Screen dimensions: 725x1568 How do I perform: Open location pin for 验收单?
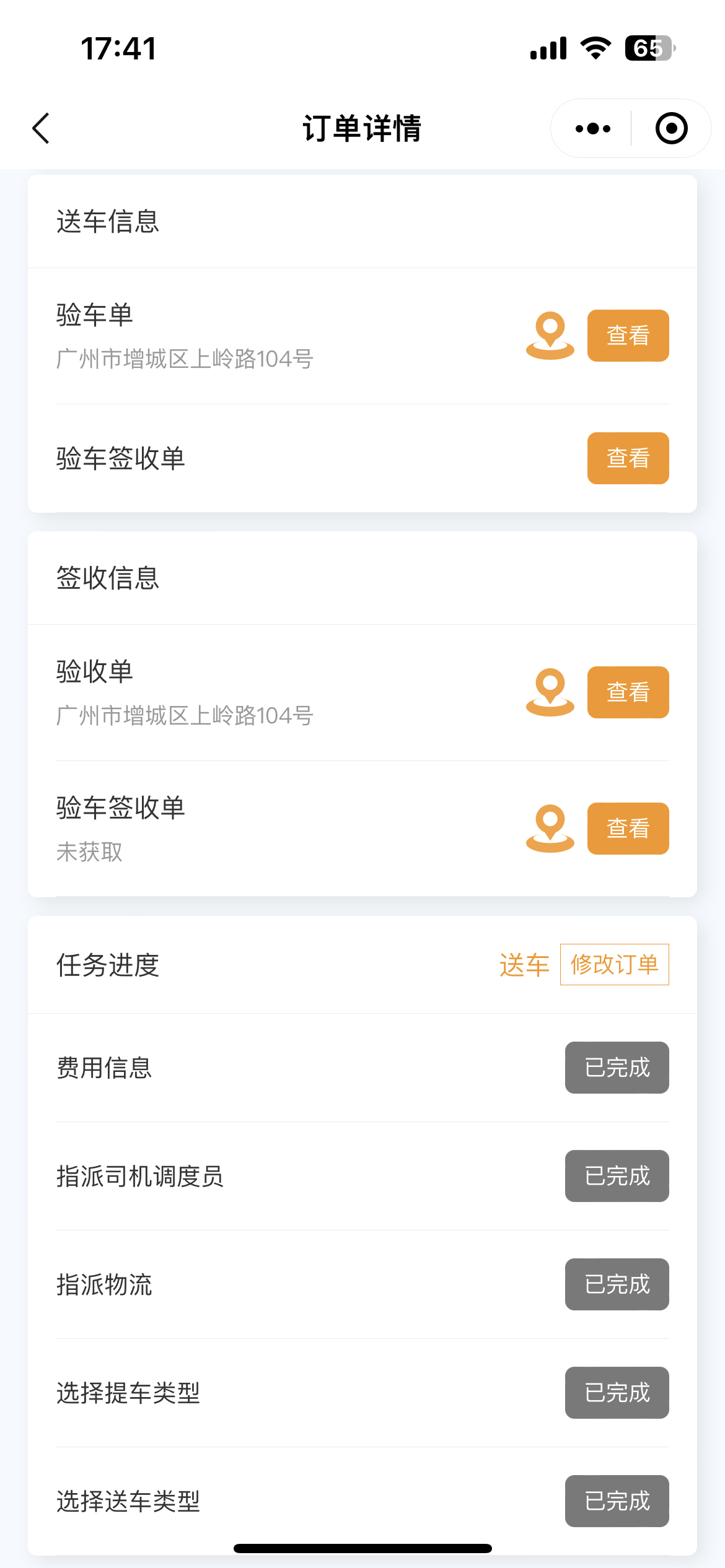click(550, 692)
